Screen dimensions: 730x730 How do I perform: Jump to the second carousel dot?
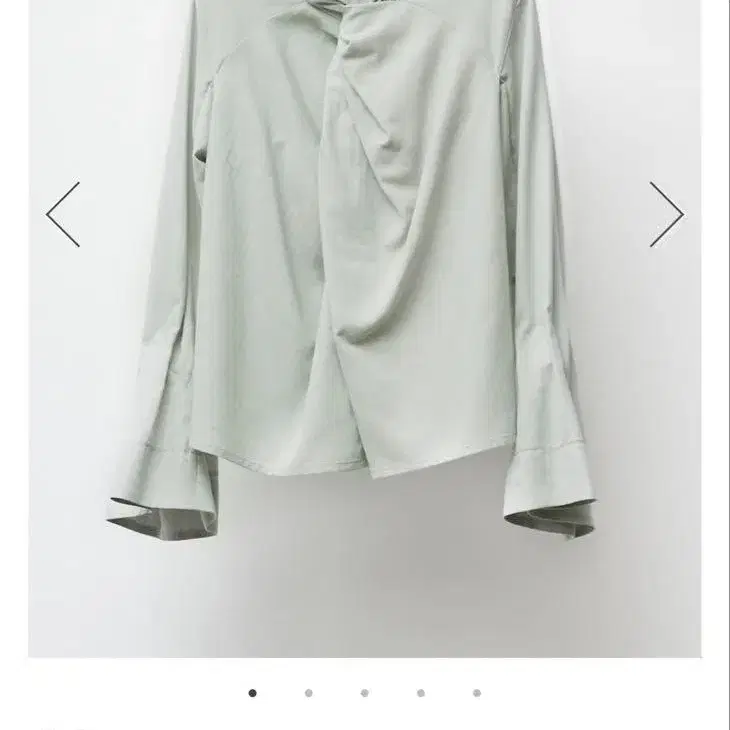pos(309,693)
